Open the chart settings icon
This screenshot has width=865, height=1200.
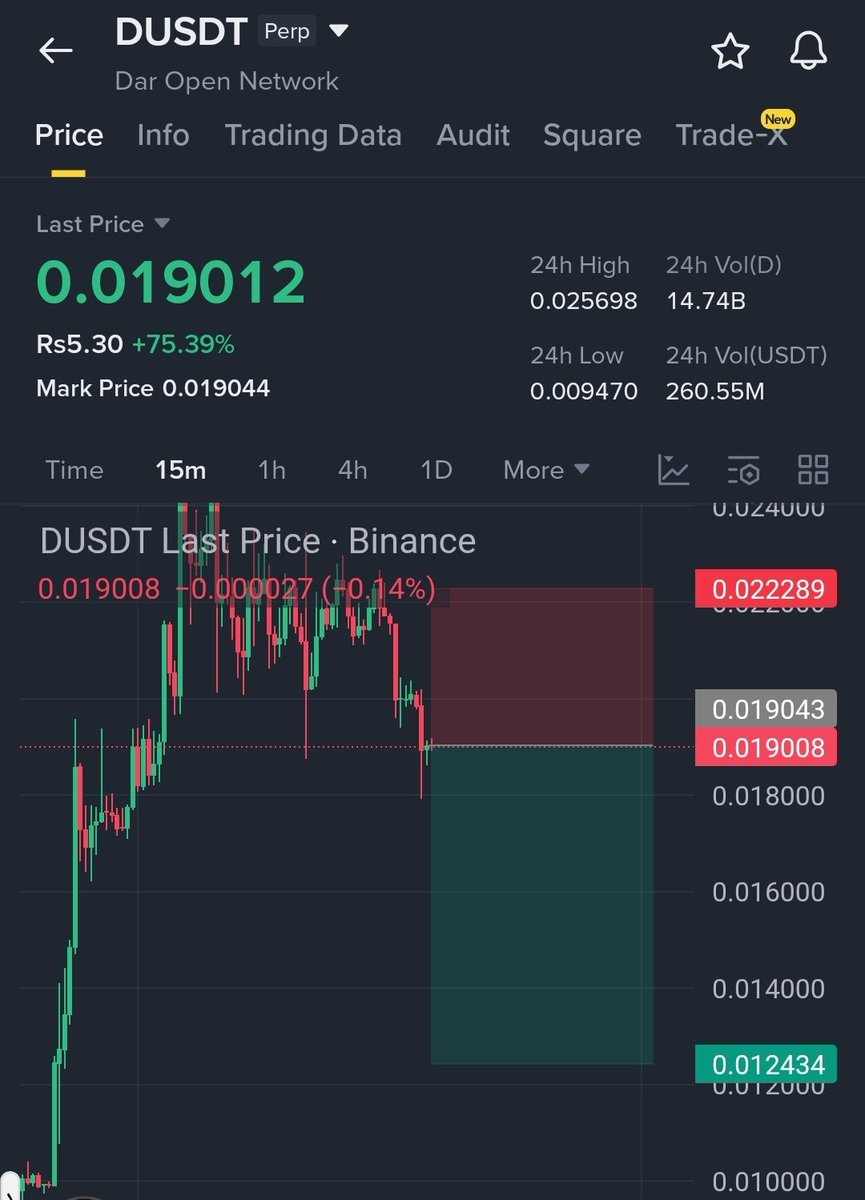coord(743,470)
